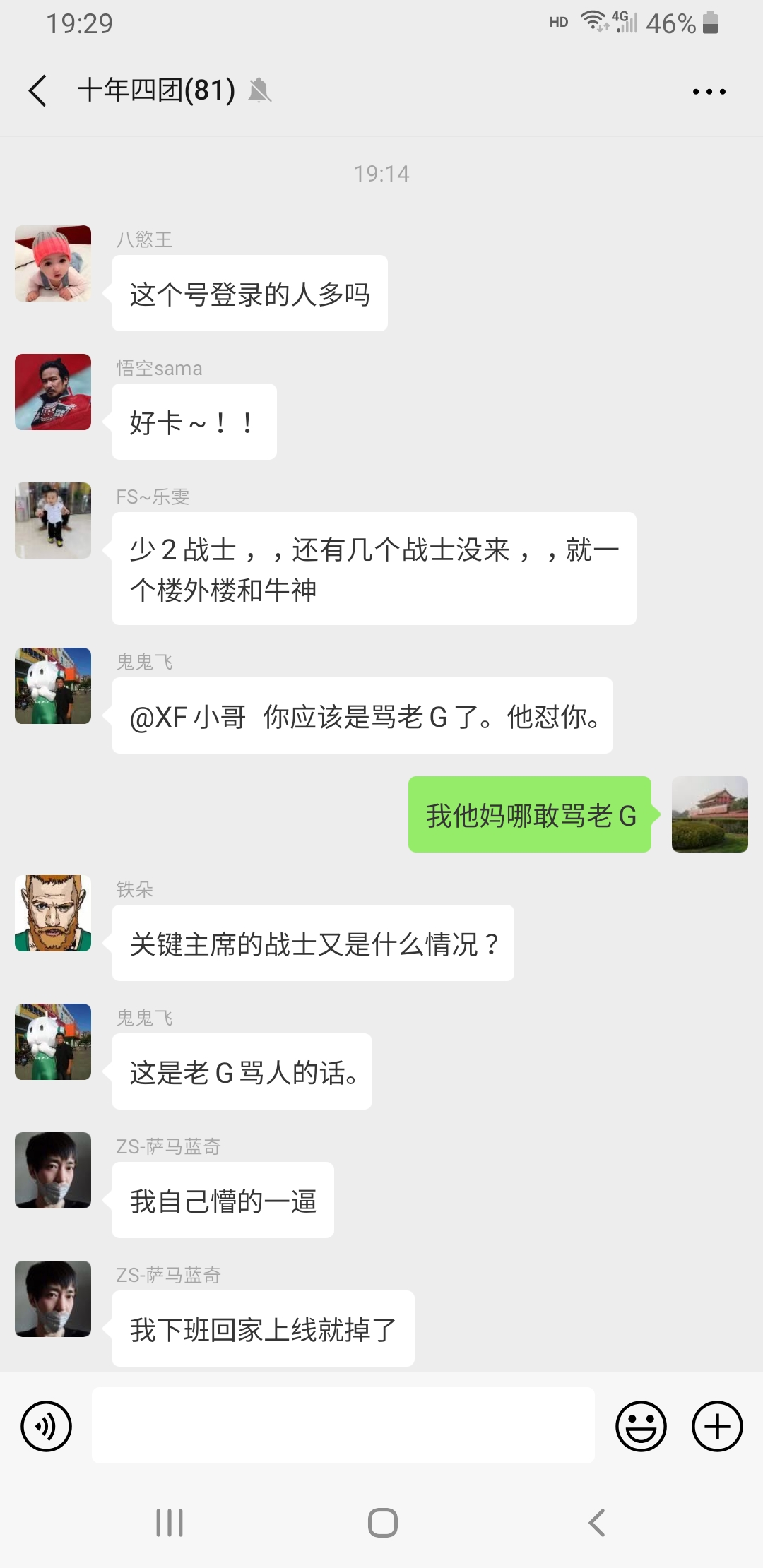763x1568 pixels.
Task: Open avatar of ZS-萨马蓝奇 above 我自己懵的一逼
Action: [x=53, y=1170]
